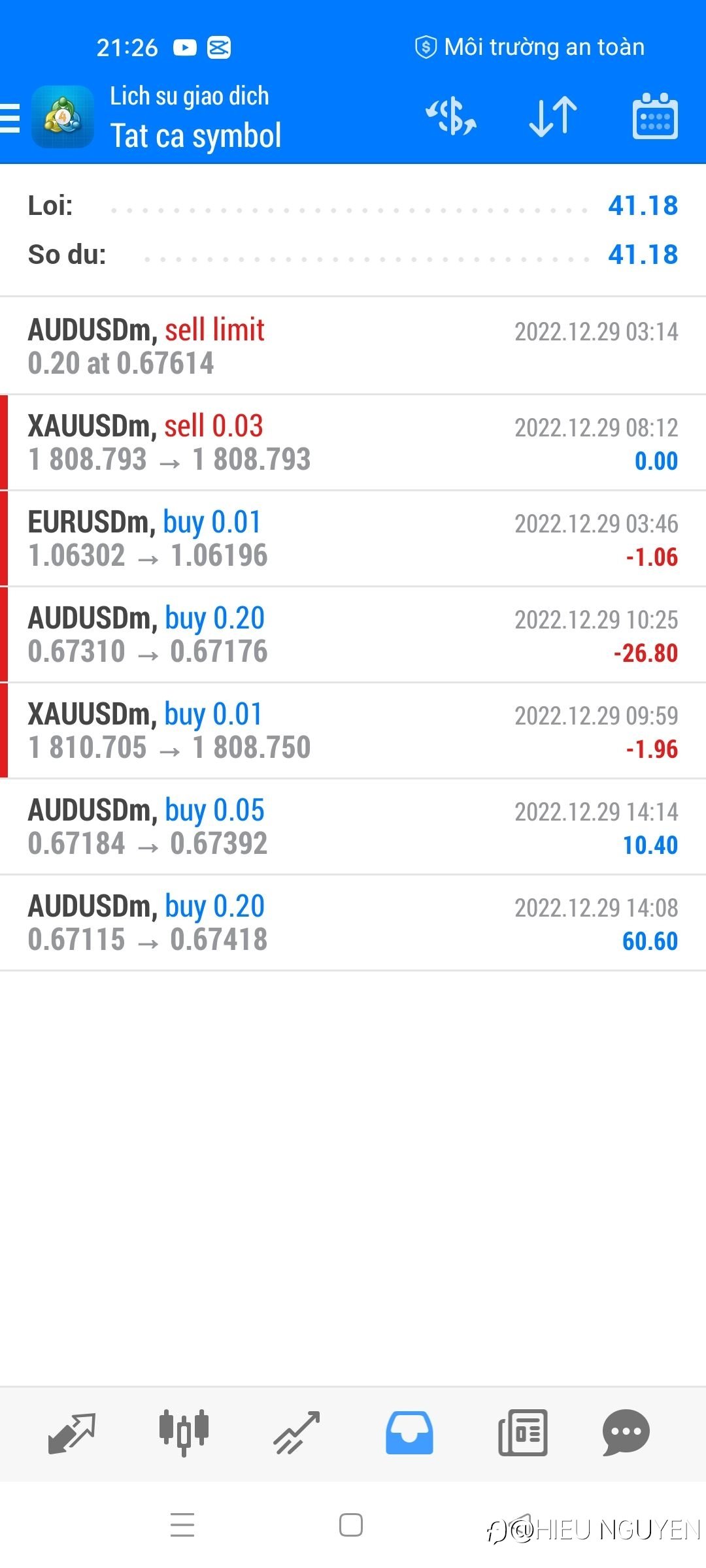
Task: View XAUUSDm sell 0.03 trade details
Action: coord(353,442)
